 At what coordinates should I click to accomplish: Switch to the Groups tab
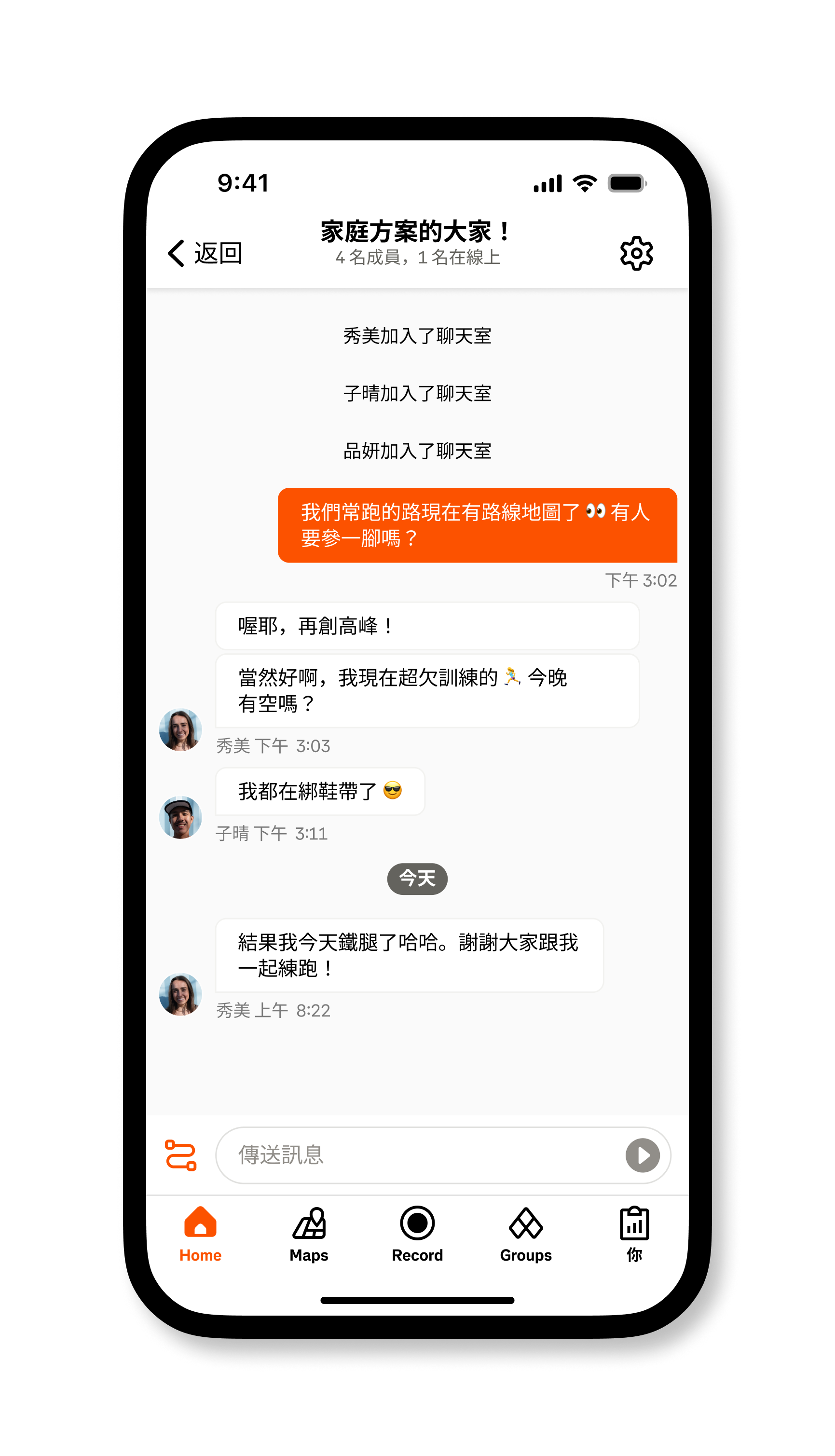click(525, 1234)
